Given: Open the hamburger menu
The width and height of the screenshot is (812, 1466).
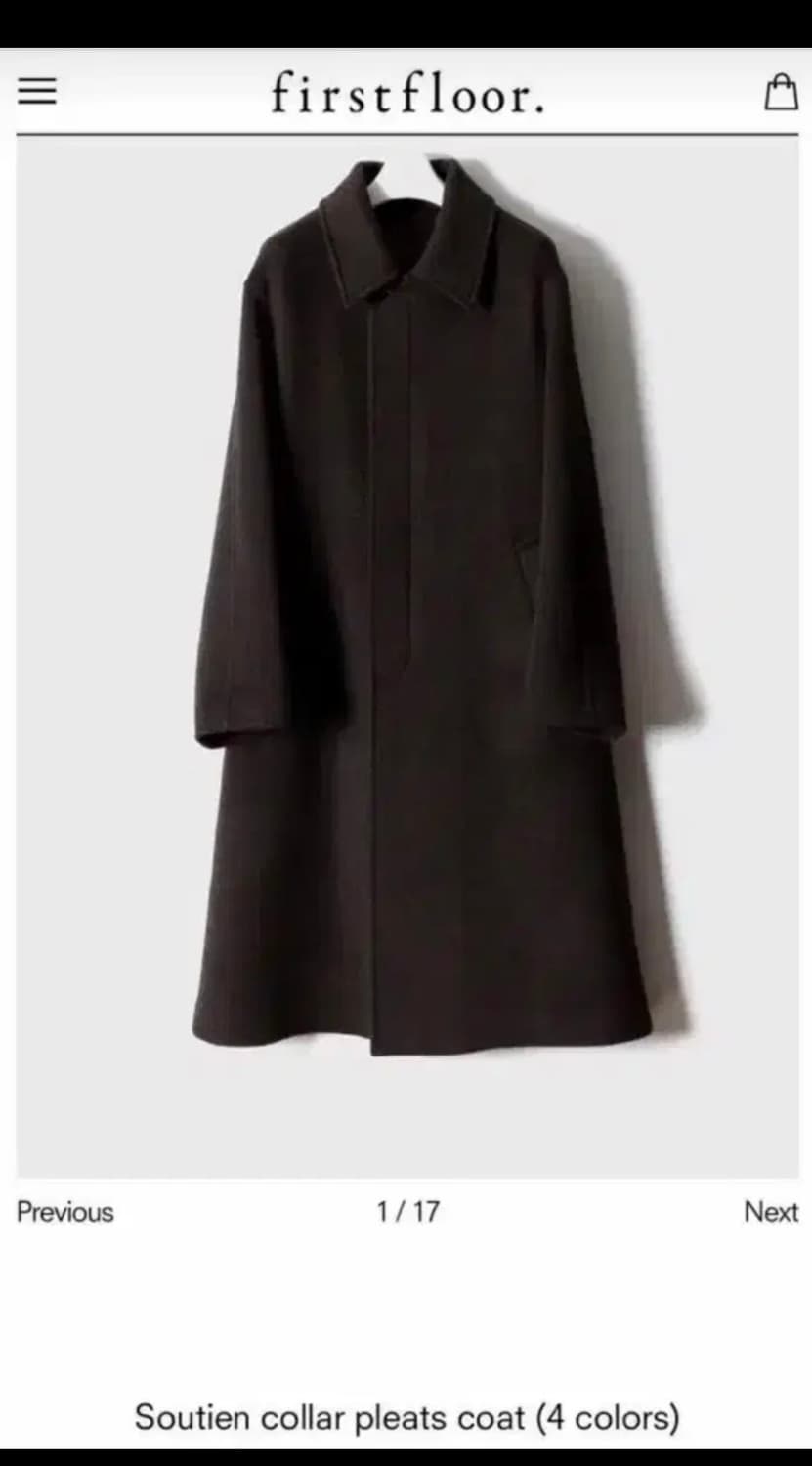Looking at the screenshot, I should tap(37, 91).
